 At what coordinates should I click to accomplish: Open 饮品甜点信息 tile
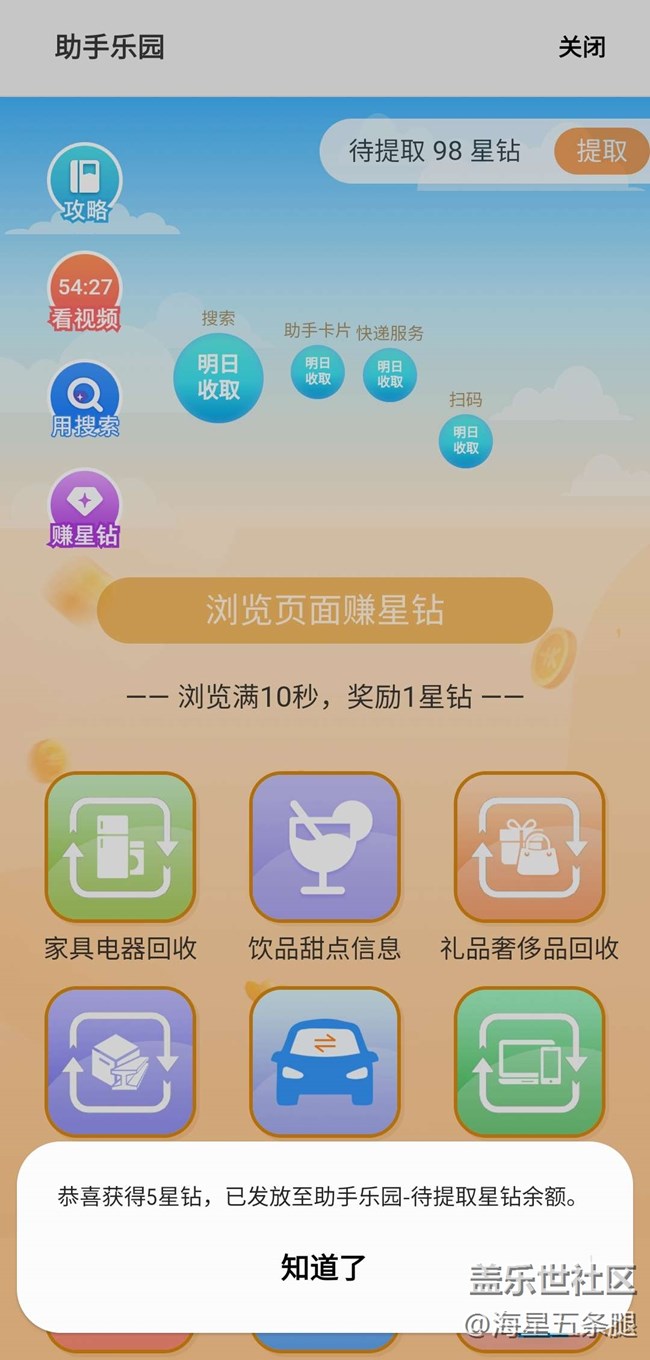click(x=325, y=848)
